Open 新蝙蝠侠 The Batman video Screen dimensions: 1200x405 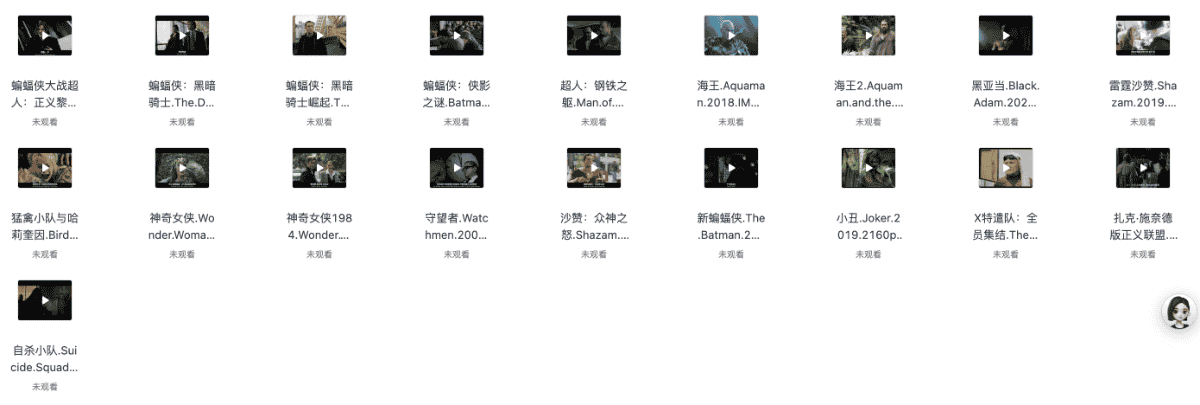pos(731,168)
